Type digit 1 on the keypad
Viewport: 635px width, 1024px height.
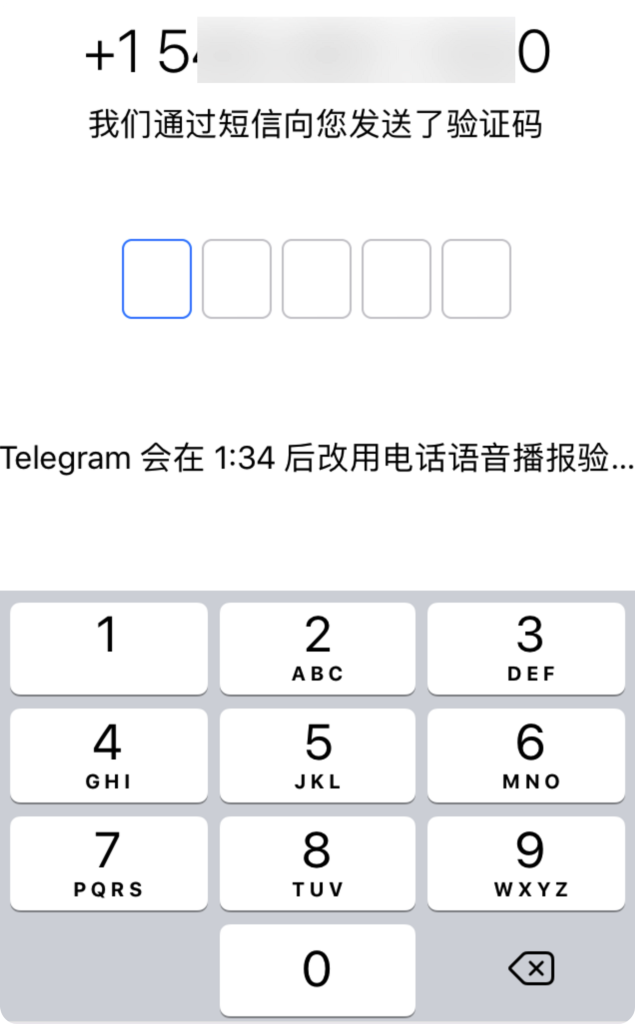pos(108,648)
